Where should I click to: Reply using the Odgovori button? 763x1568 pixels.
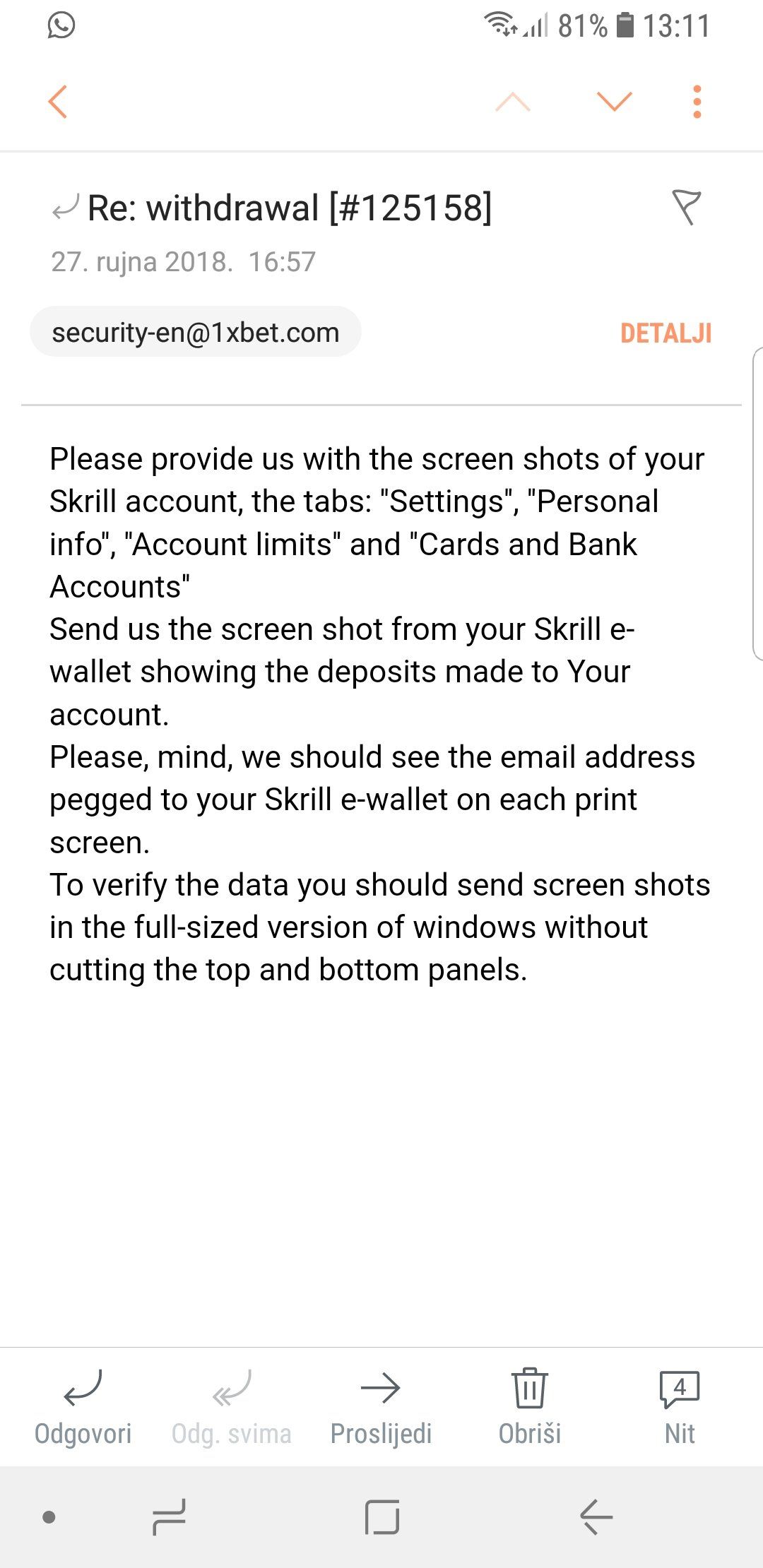click(83, 1406)
